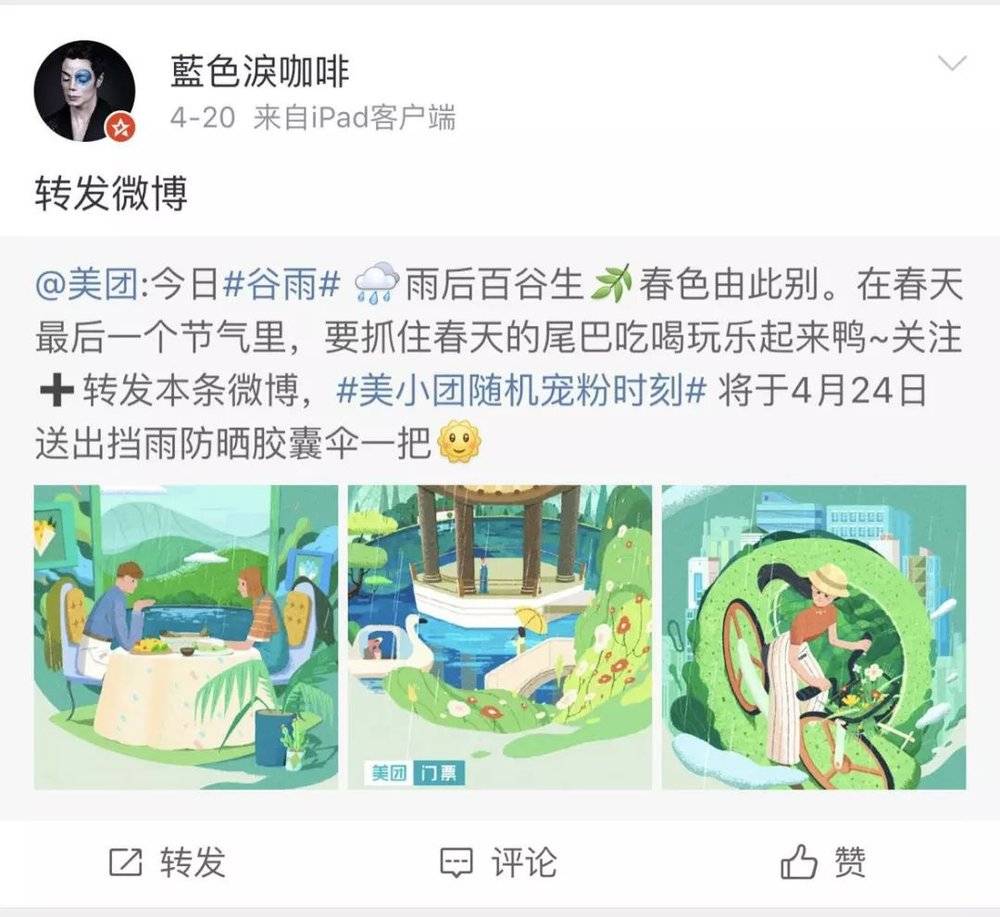
Task: Repost with the 转发 button
Action: pyautogui.click(x=167, y=862)
